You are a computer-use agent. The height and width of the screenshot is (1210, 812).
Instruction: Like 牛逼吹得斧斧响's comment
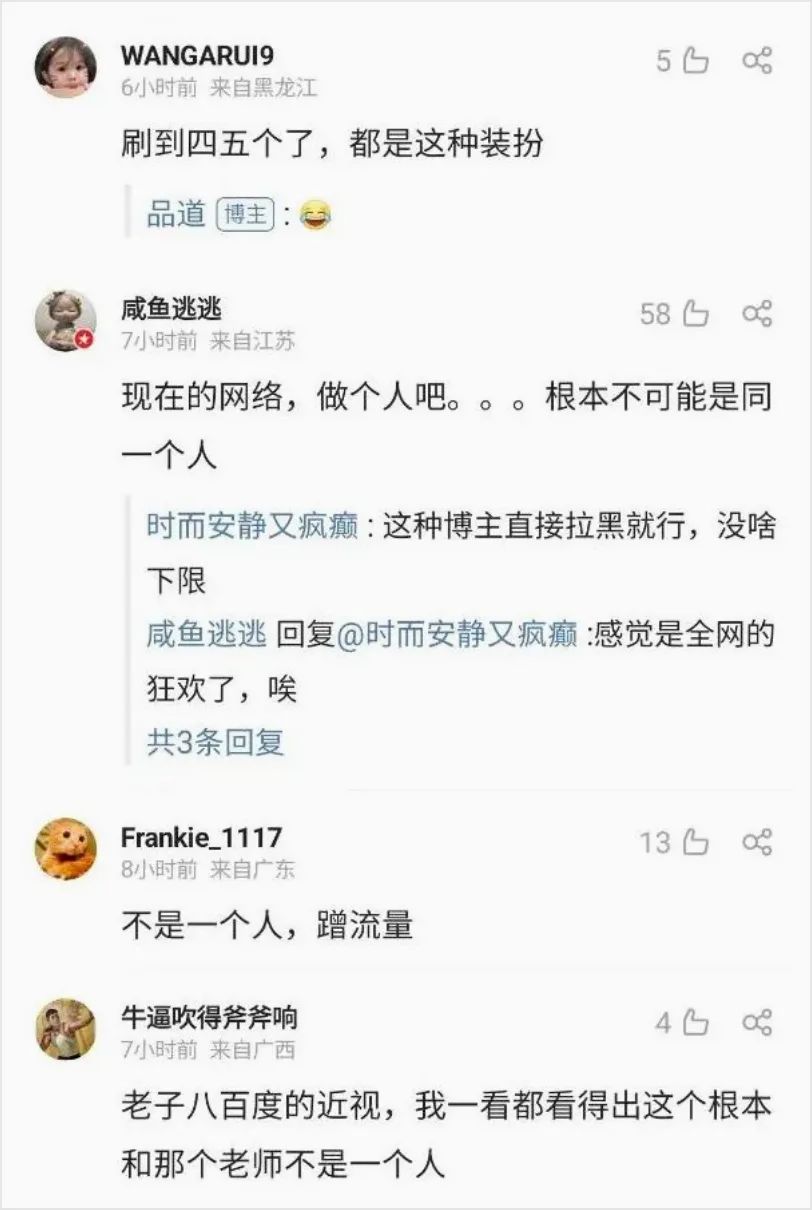pyautogui.click(x=695, y=1023)
